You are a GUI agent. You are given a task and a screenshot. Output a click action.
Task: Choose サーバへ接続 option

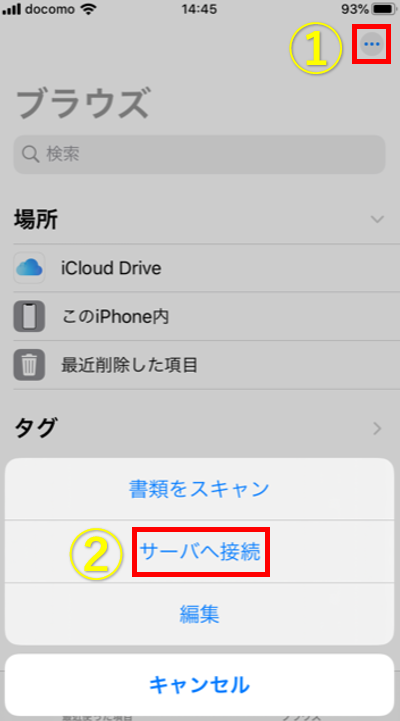click(x=200, y=551)
